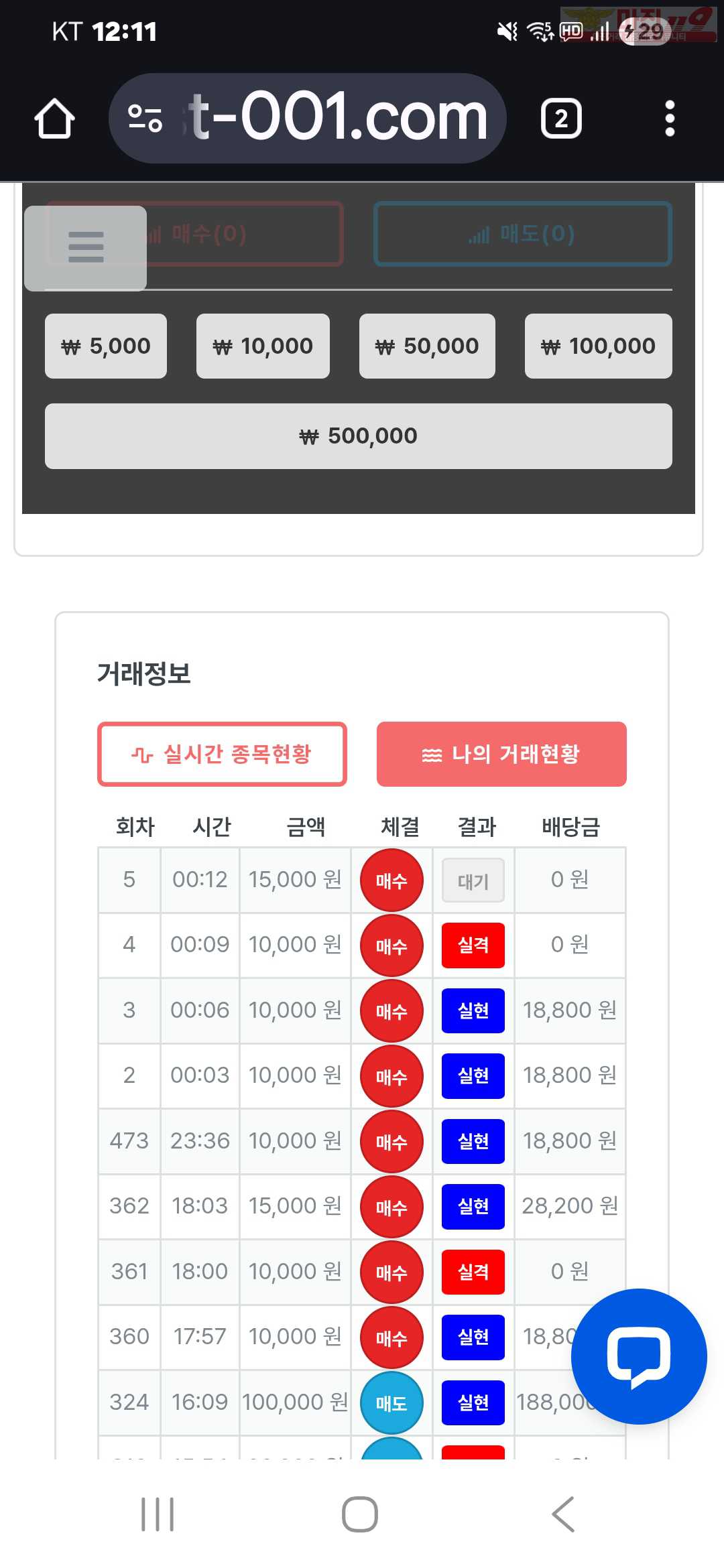Choose the ₩ 100,000 amount
This screenshot has width=724, height=1568.
coord(598,346)
